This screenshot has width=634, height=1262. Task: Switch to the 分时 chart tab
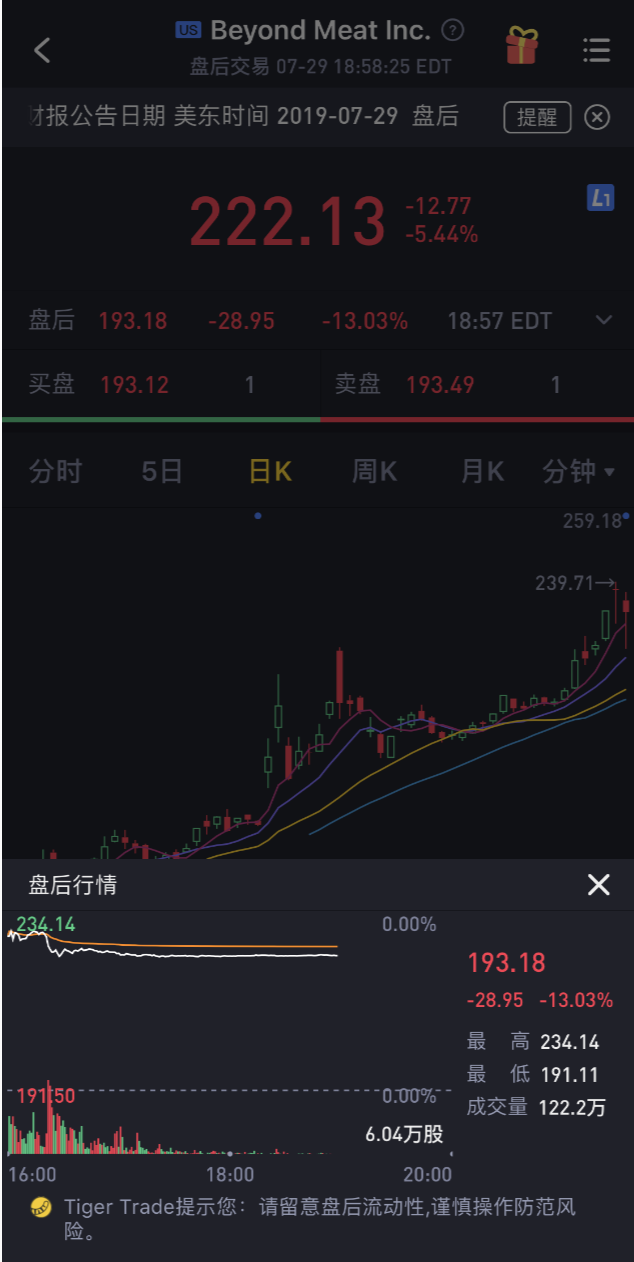55,472
